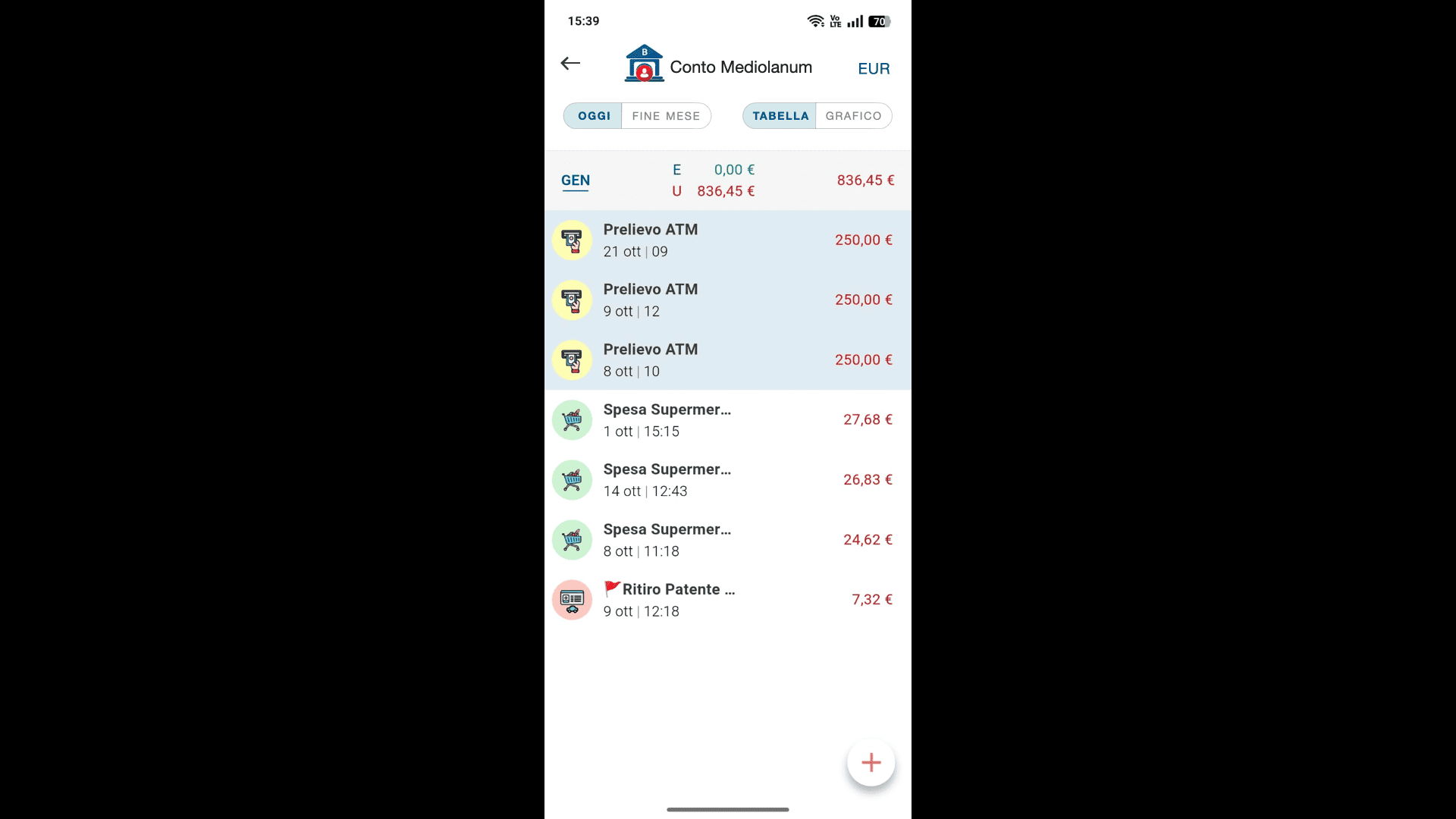This screenshot has width=1456, height=819.
Task: Open the 24,62 € supermarket expense
Action: coord(726,540)
